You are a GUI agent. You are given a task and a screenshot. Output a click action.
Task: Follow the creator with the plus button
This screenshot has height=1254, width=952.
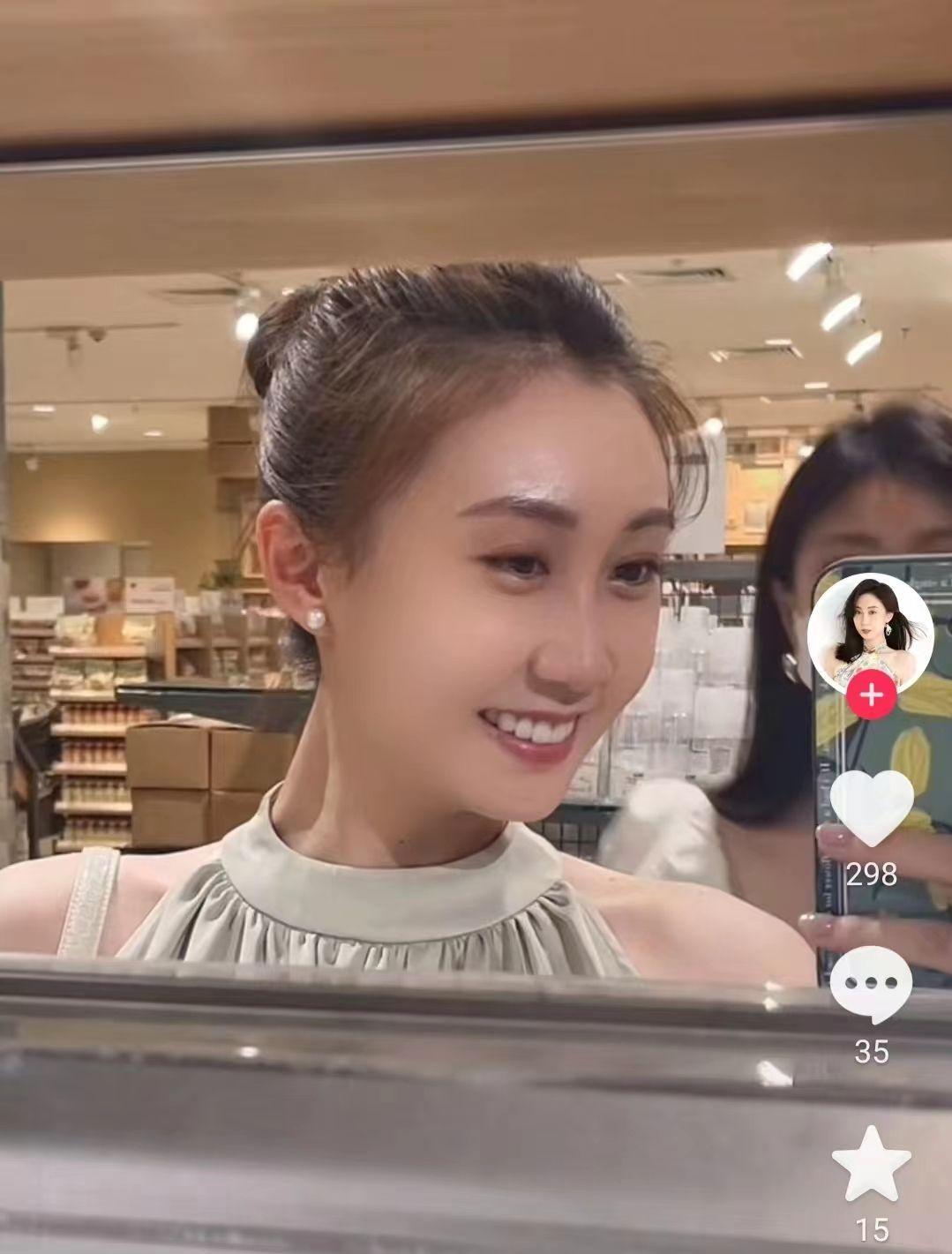[871, 695]
